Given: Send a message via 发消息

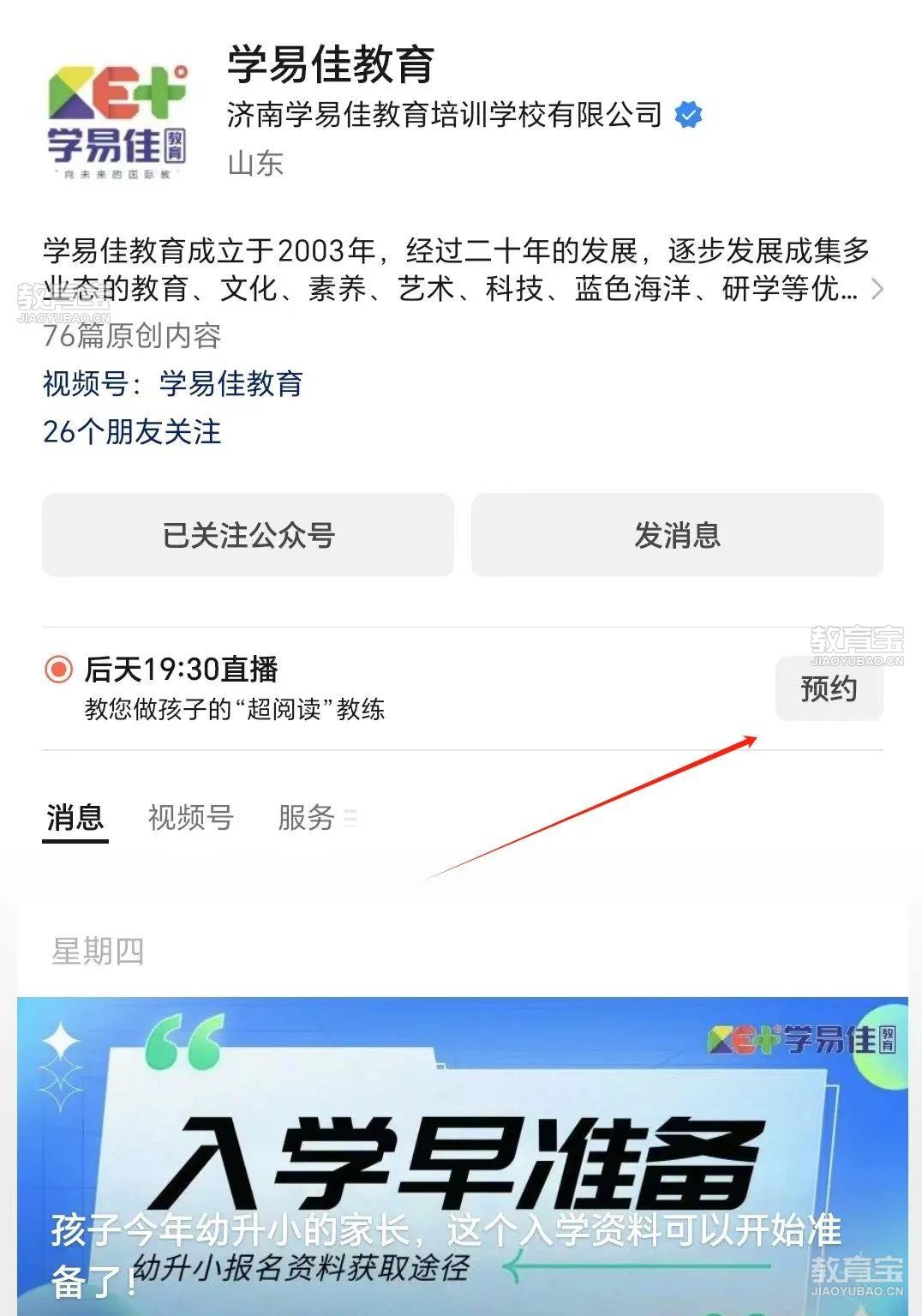Looking at the screenshot, I should [x=677, y=535].
